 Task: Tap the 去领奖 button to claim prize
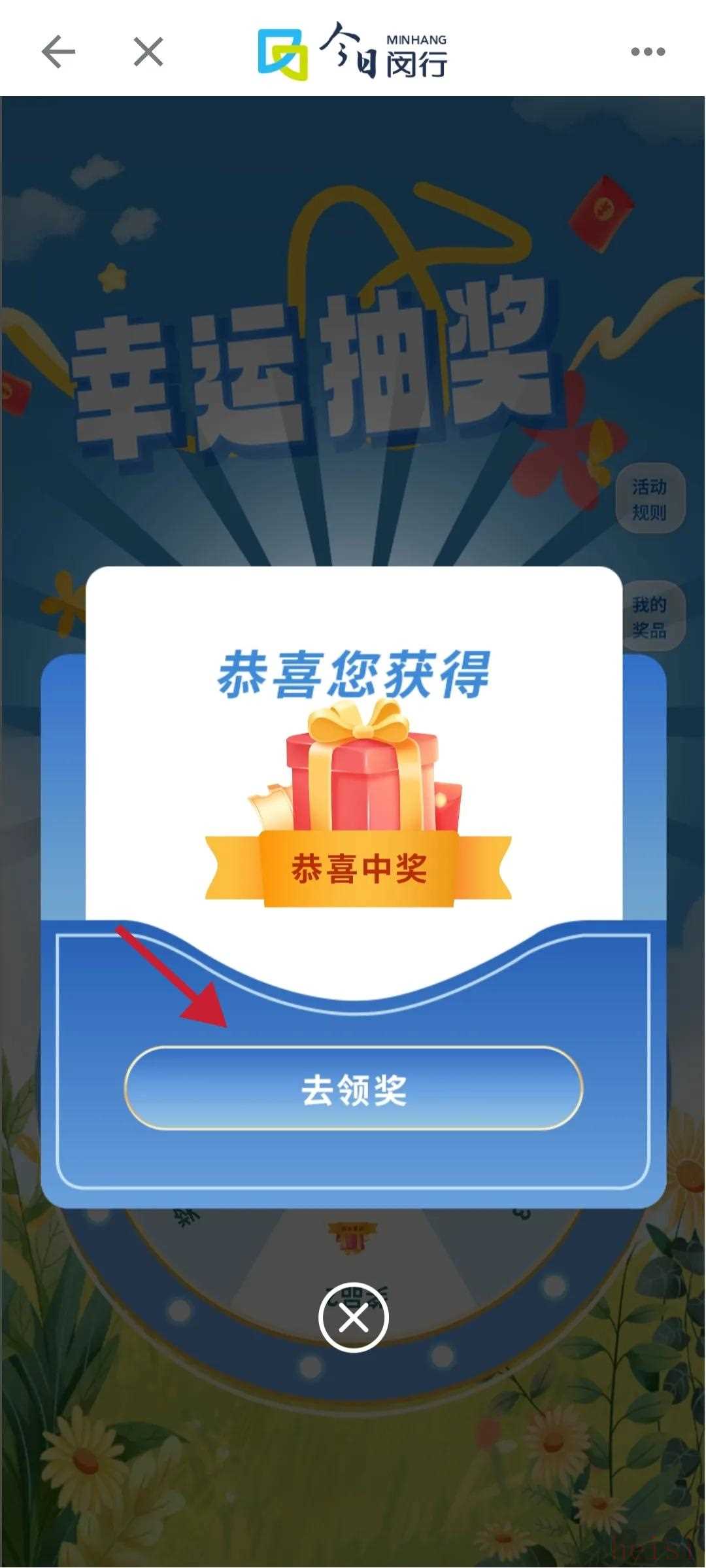pos(353,1089)
